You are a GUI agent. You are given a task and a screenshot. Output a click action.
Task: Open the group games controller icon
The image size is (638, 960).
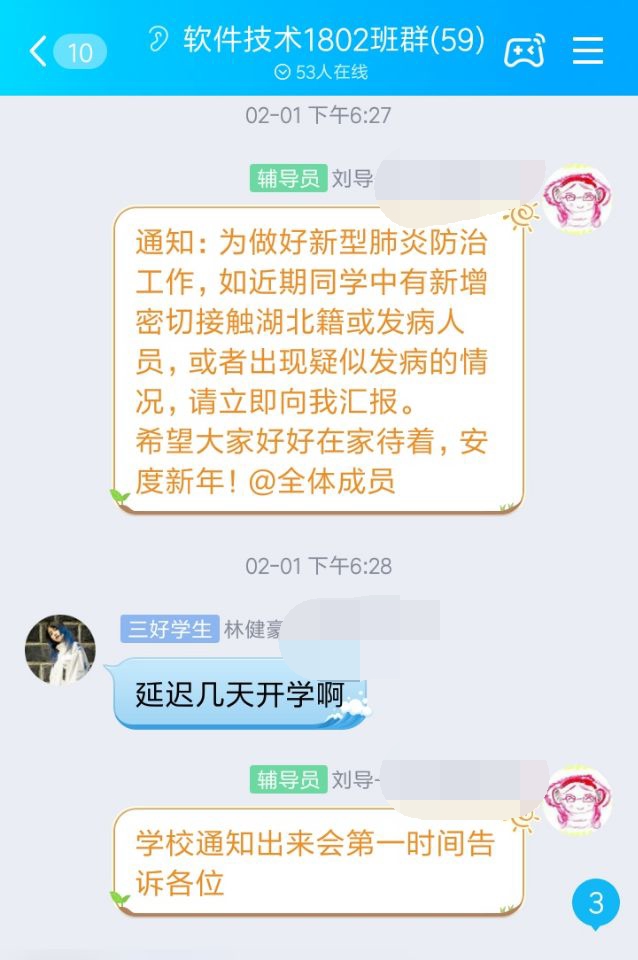click(524, 51)
